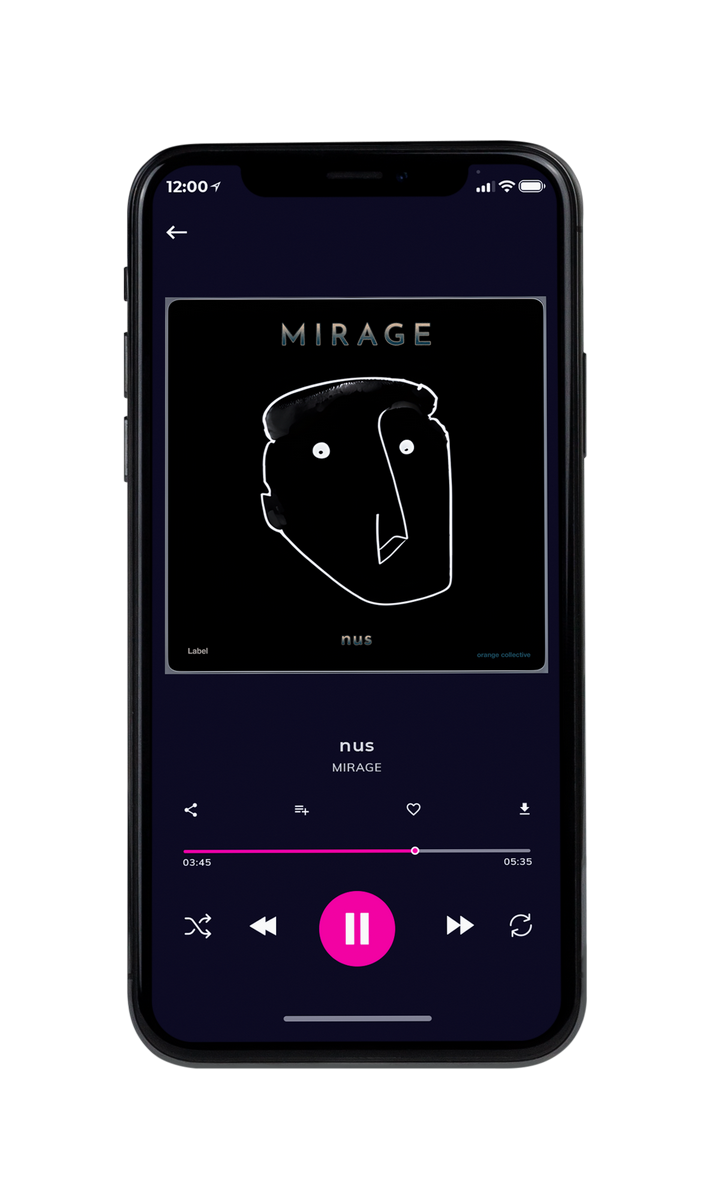Tap the playback progress bar
This screenshot has width=720, height=1200.
pyautogui.click(x=357, y=851)
